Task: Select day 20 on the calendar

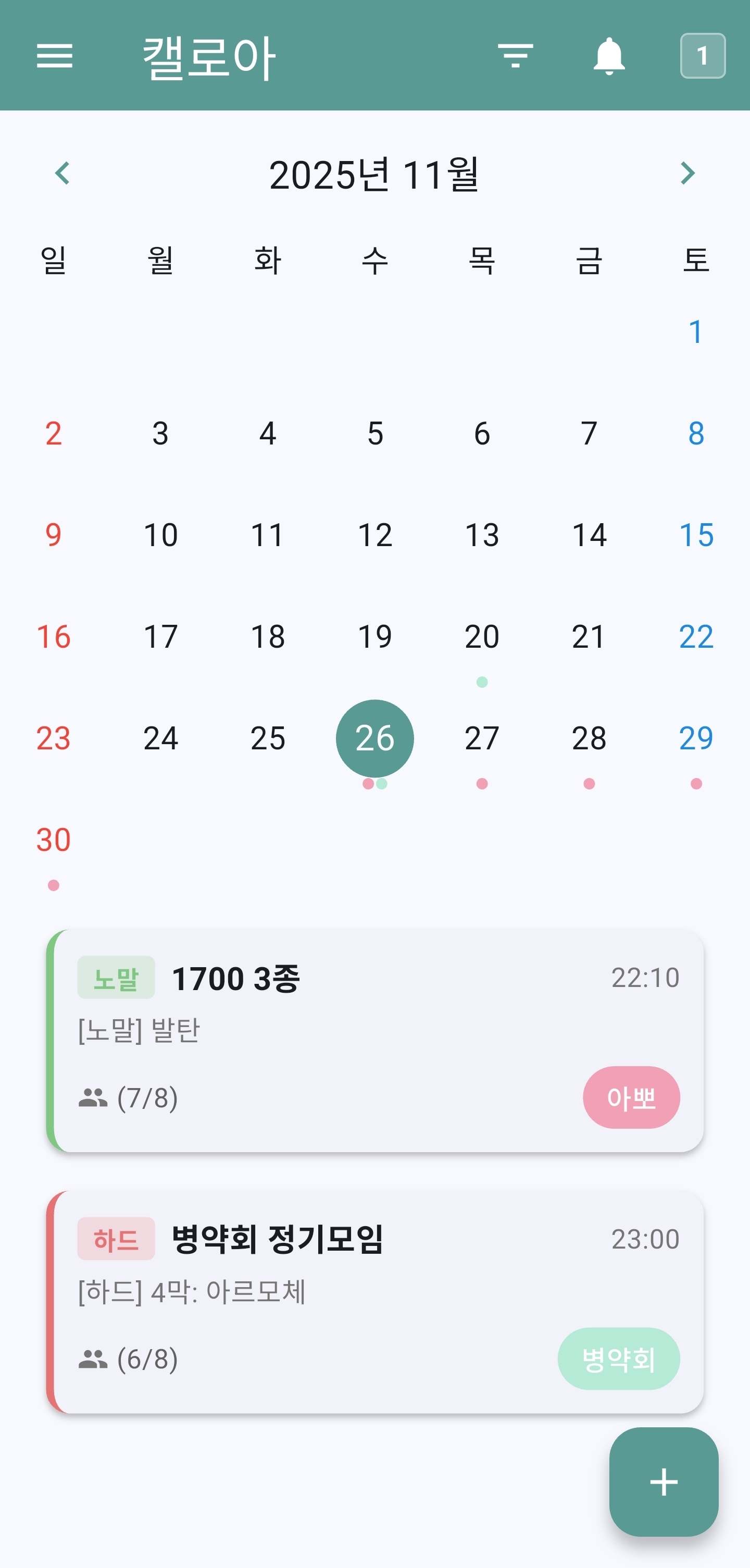Action: click(481, 637)
